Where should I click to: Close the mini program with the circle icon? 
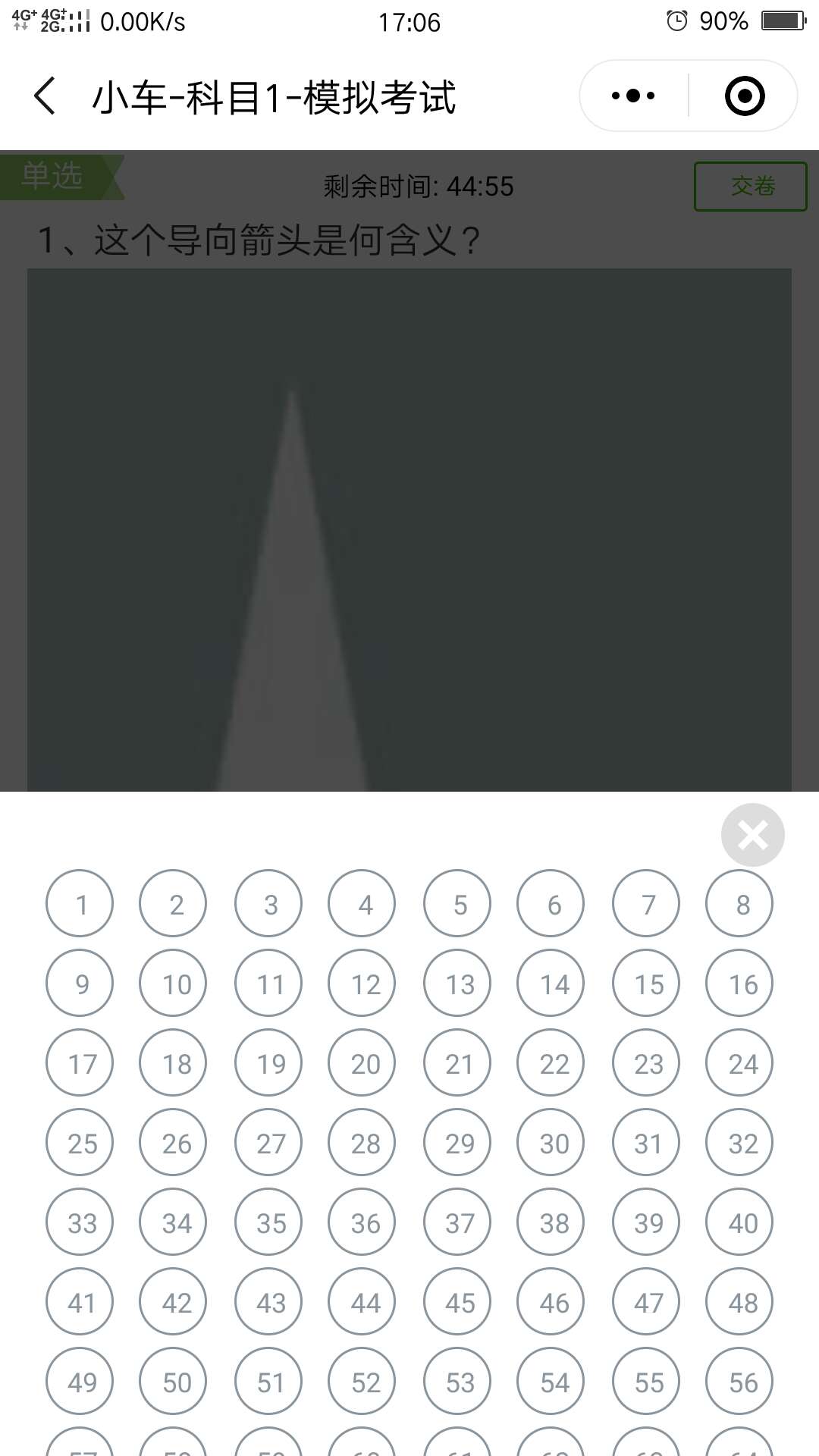click(x=744, y=96)
